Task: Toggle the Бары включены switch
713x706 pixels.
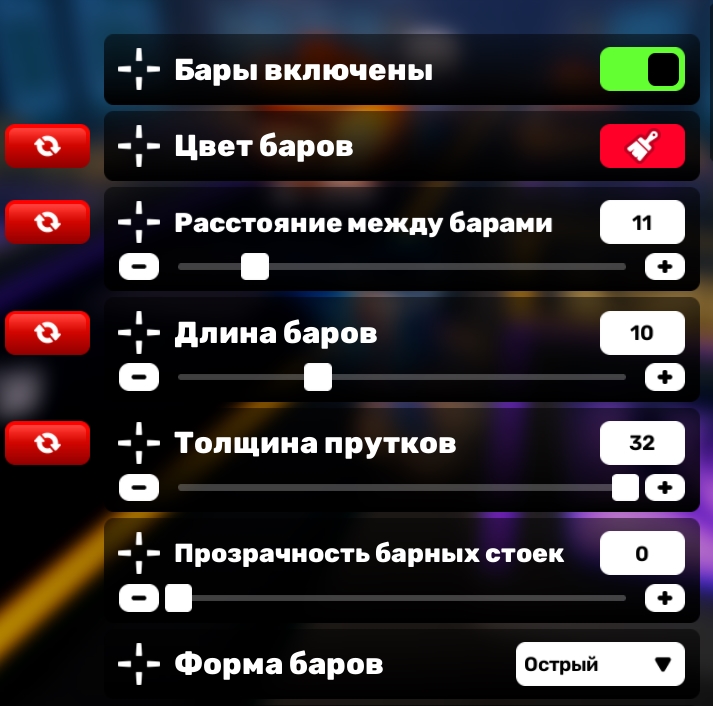Action: coord(642,70)
